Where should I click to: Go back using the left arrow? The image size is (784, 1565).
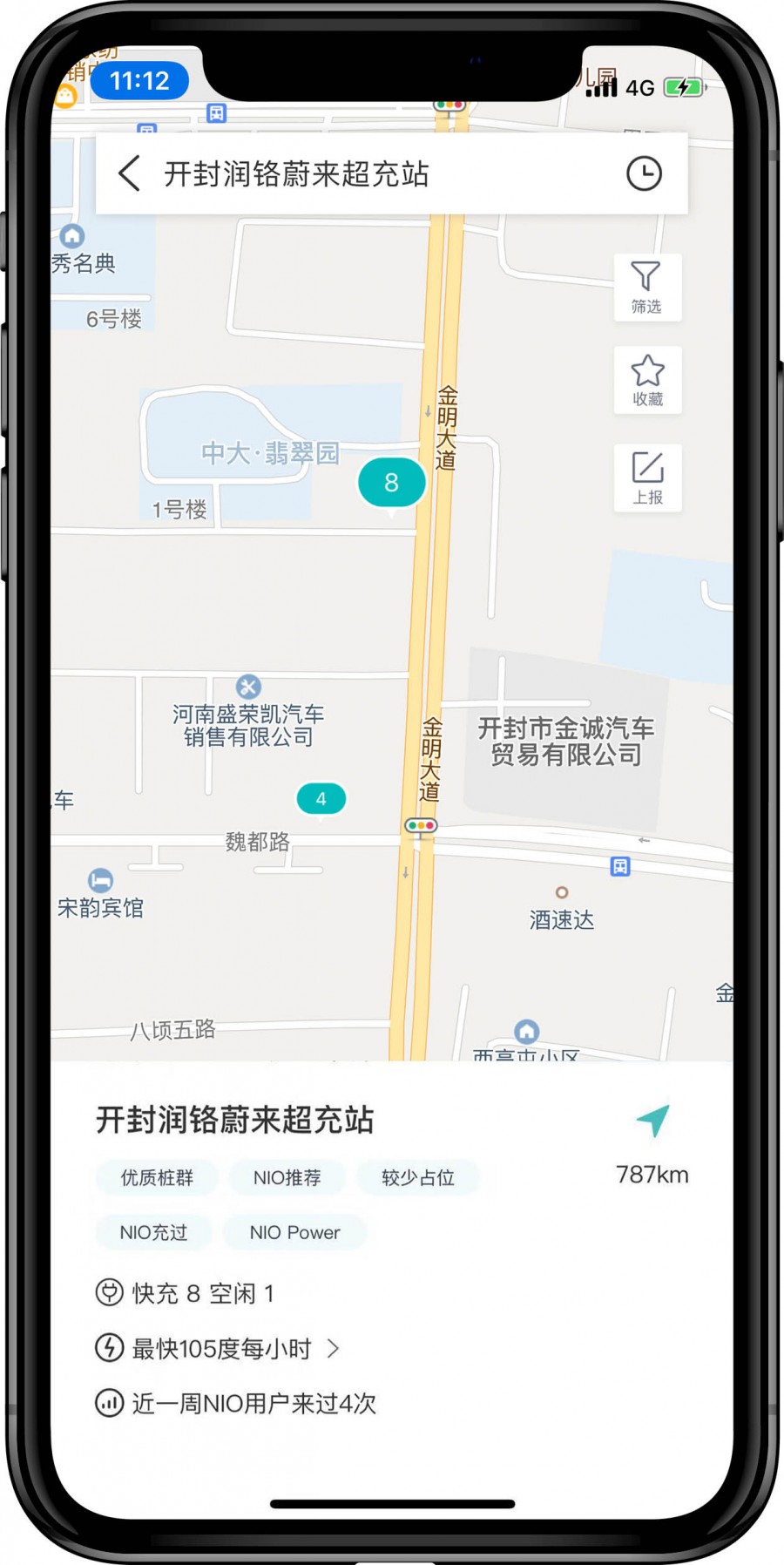pos(130,173)
